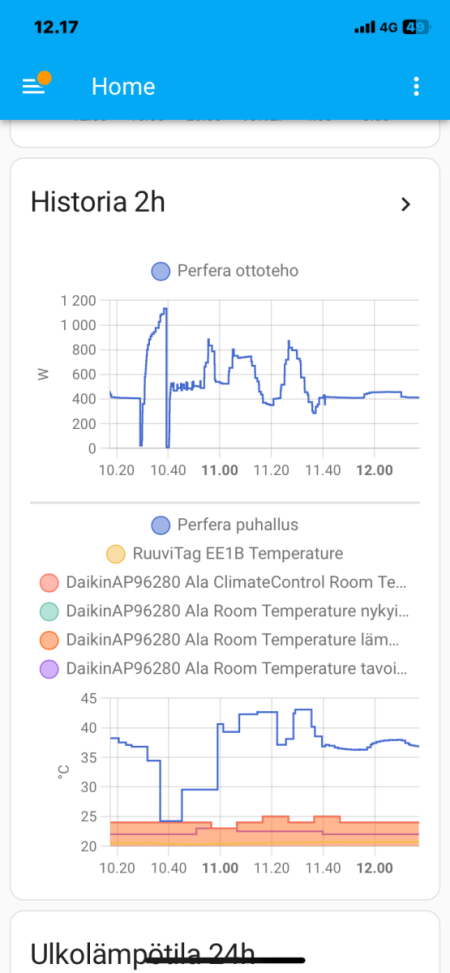This screenshot has width=450, height=973.
Task: Toggle Perfera ottoteho legend series
Action: [225, 271]
